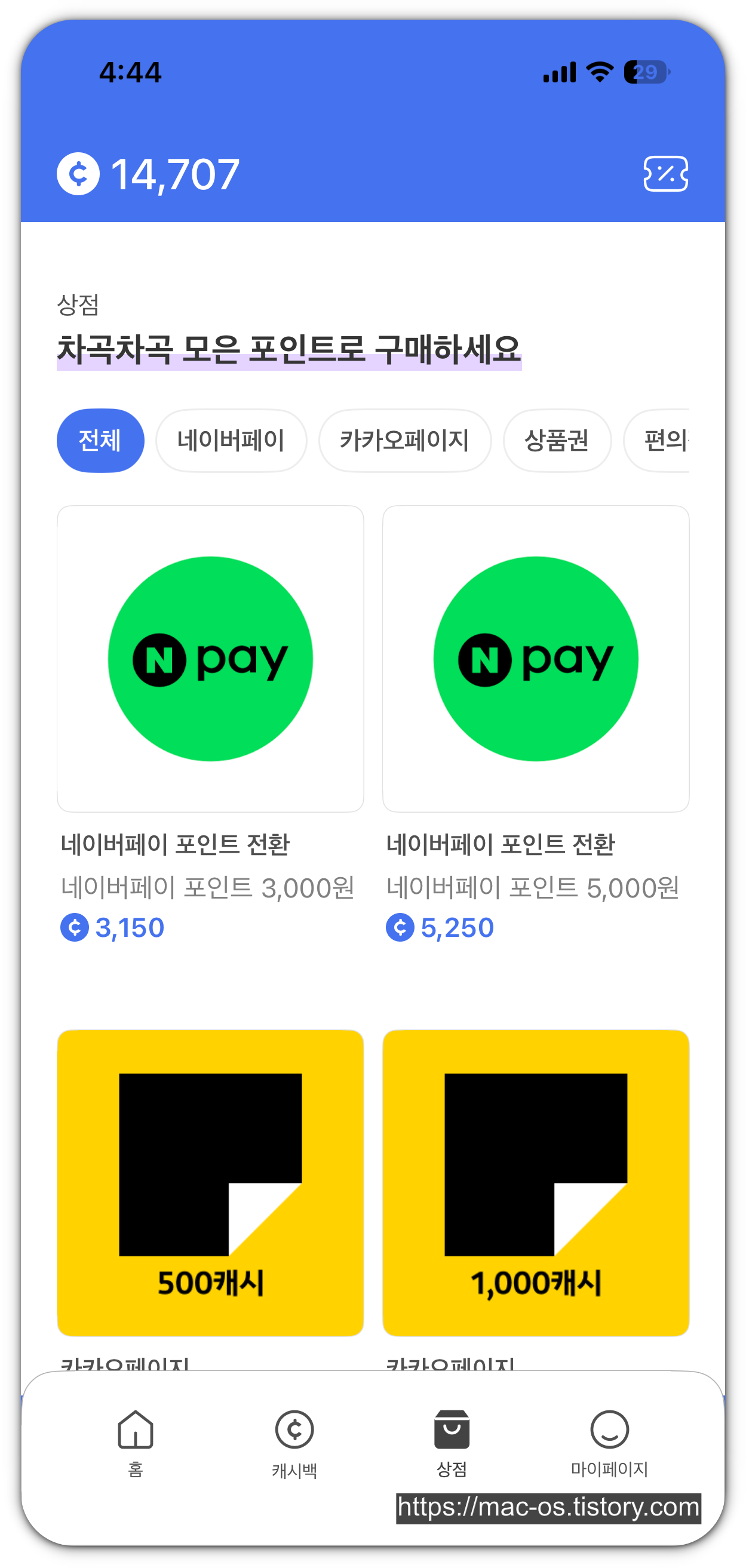Open the coupon ticket icon

click(665, 174)
